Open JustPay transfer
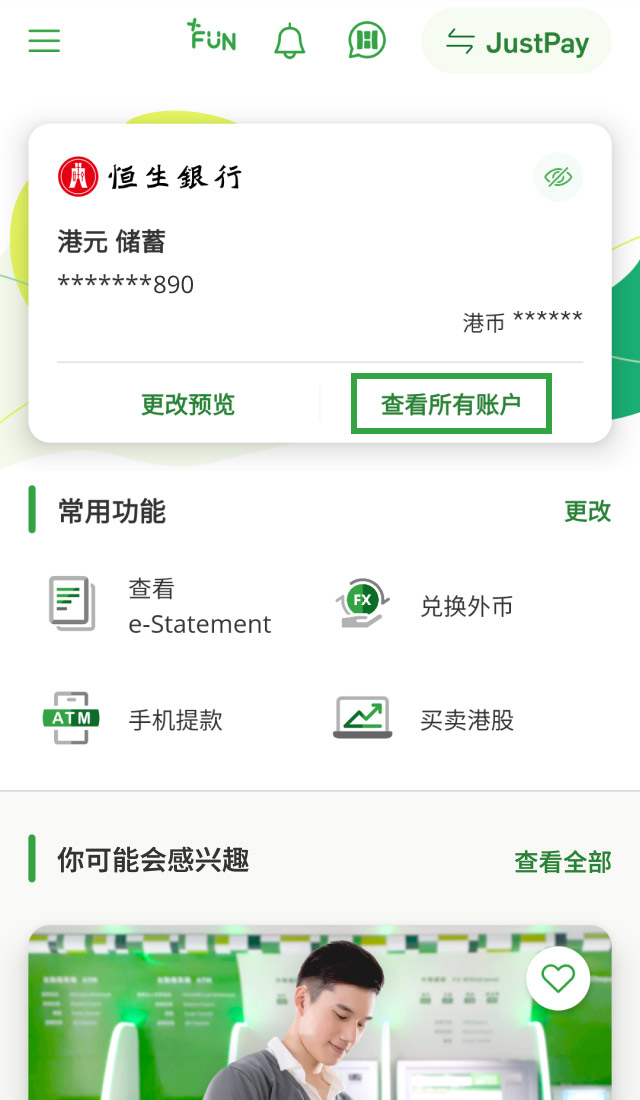The width and height of the screenshot is (640, 1100). 516,42
